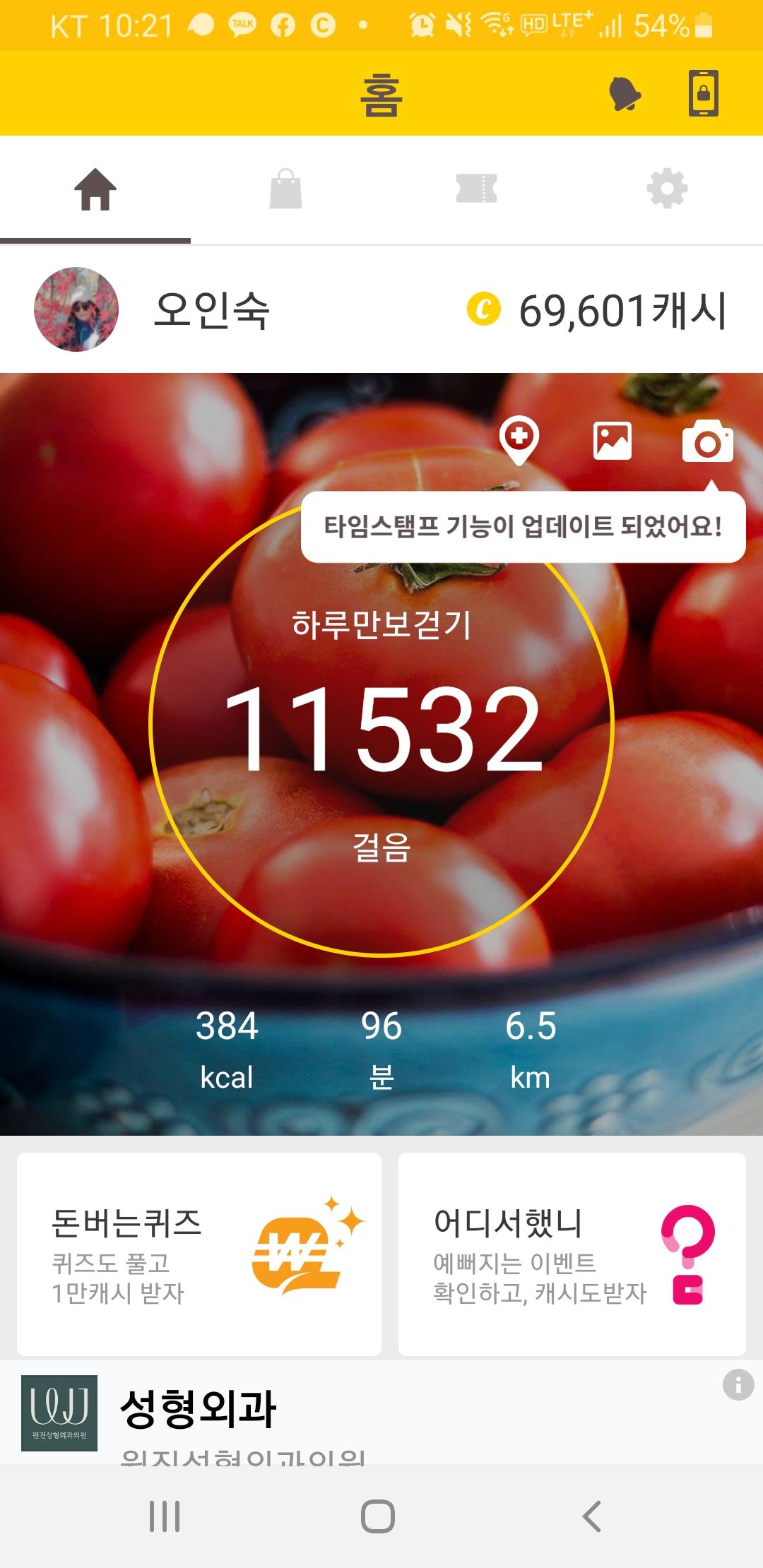
Task: Open the gallery image icon
Action: [x=613, y=441]
